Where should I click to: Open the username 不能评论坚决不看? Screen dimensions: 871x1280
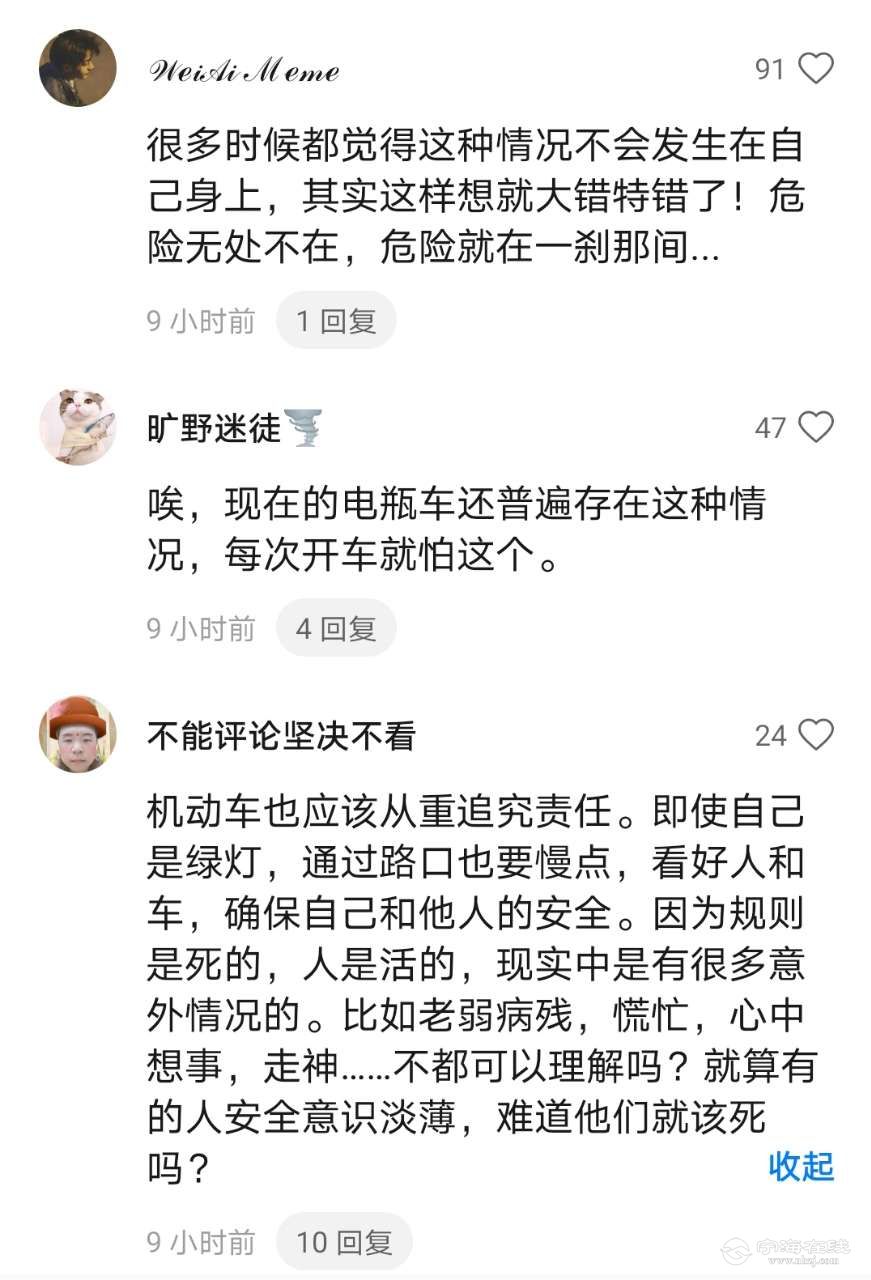tap(281, 736)
